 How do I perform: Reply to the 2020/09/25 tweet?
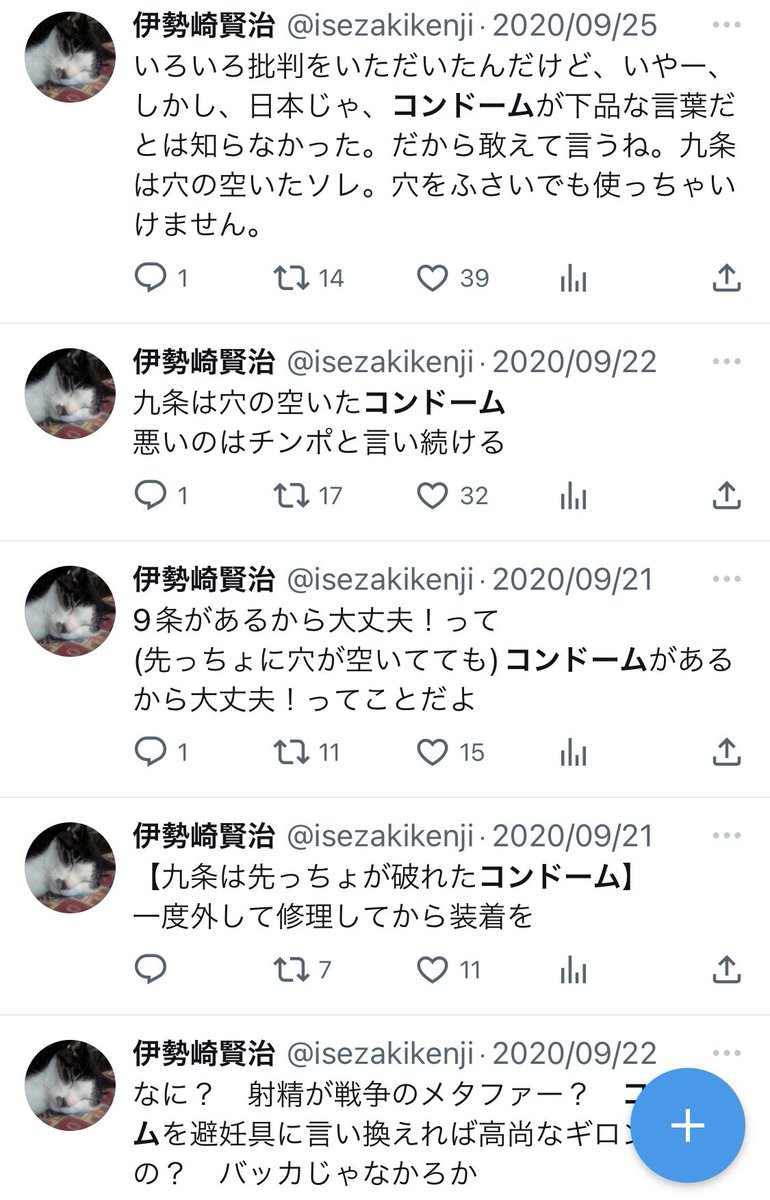[150, 278]
